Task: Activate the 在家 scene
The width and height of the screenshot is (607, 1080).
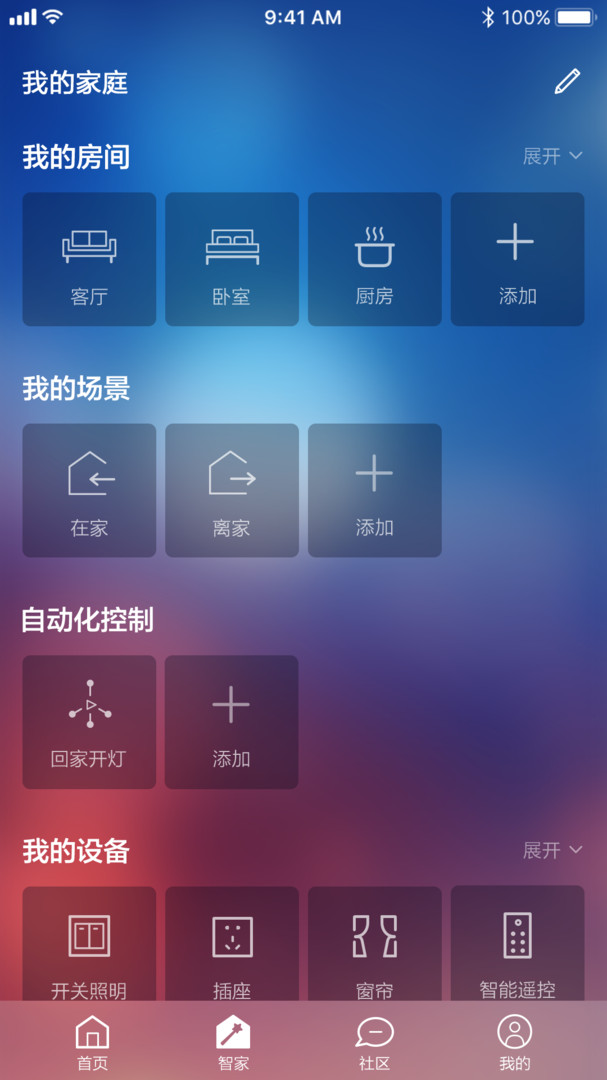Action: coord(89,490)
